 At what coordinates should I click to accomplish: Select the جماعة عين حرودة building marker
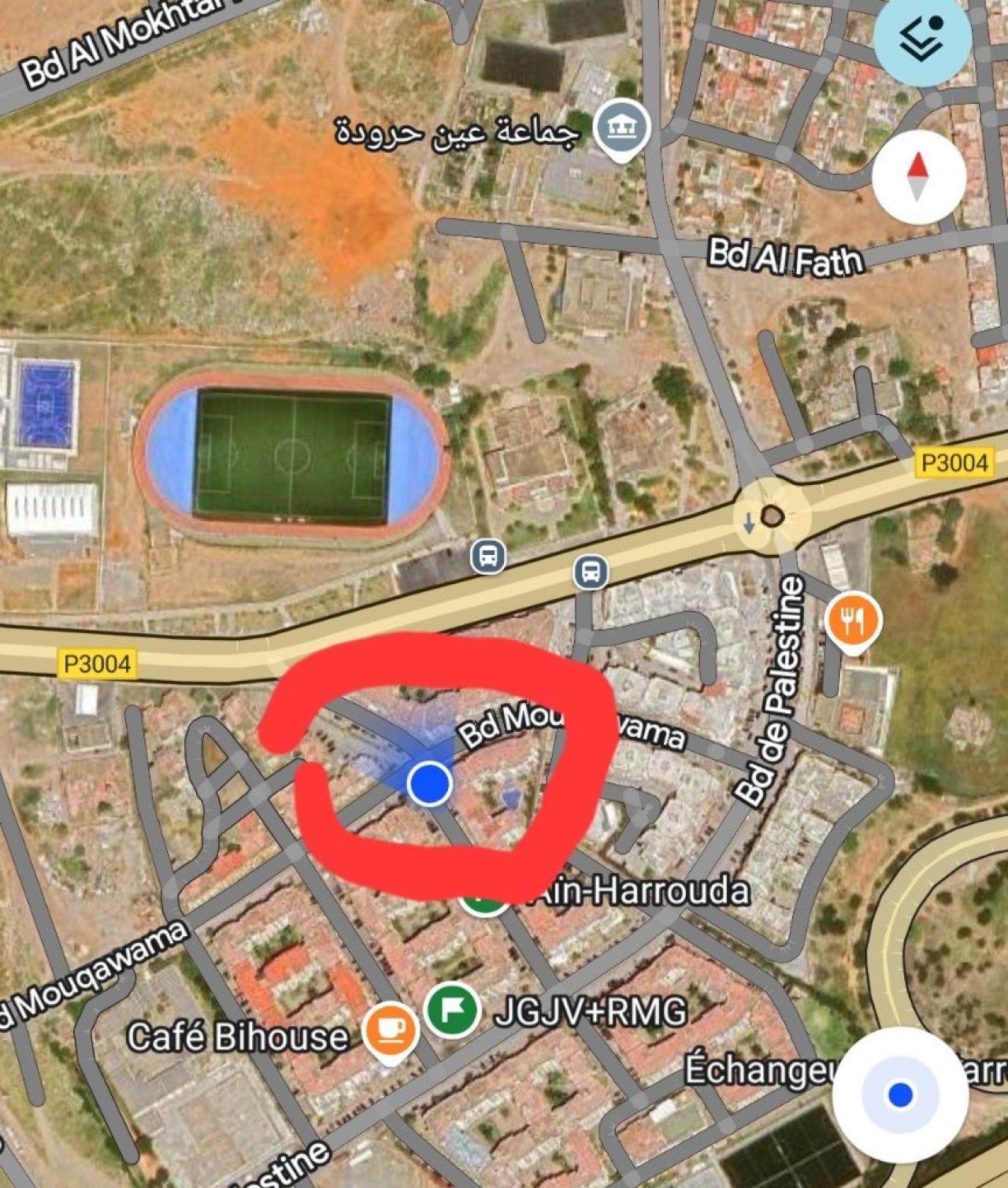tap(622, 127)
